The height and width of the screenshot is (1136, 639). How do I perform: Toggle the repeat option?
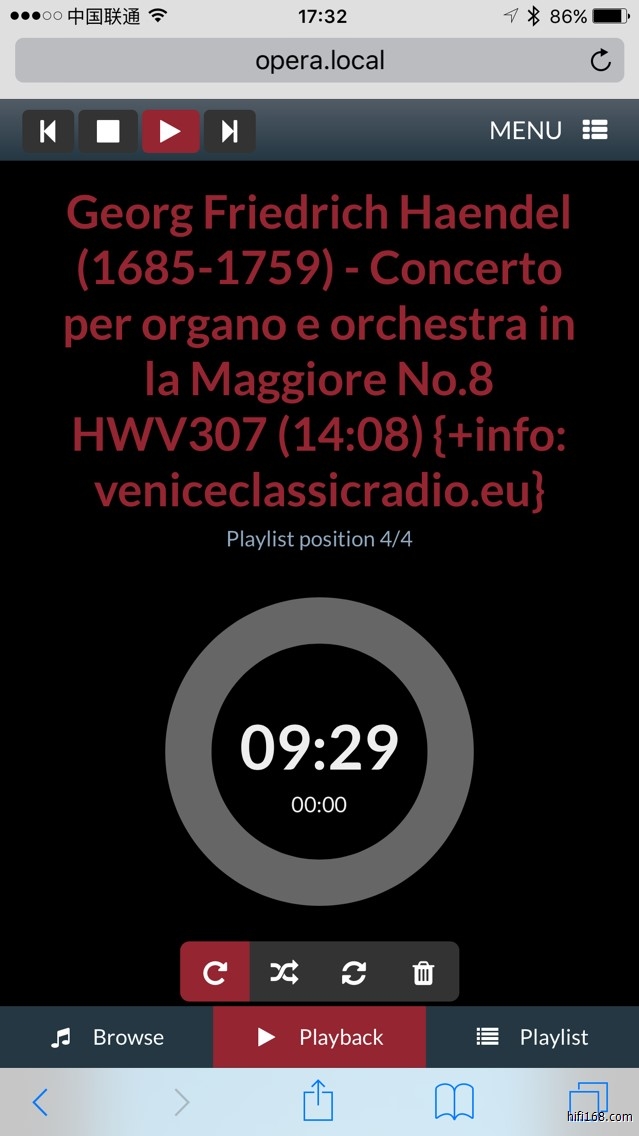[215, 972]
